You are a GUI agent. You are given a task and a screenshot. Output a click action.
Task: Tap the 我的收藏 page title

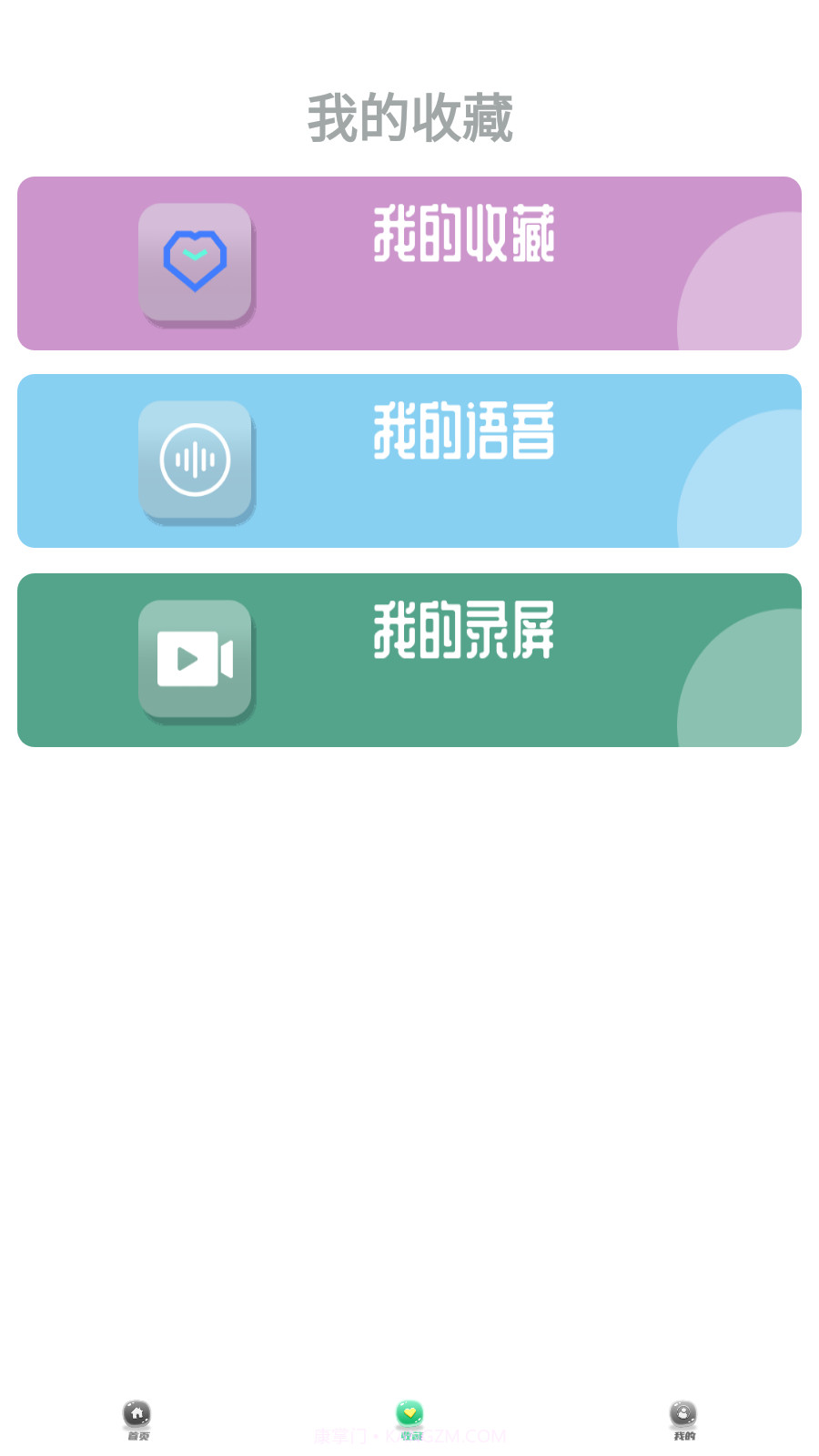coord(410,116)
